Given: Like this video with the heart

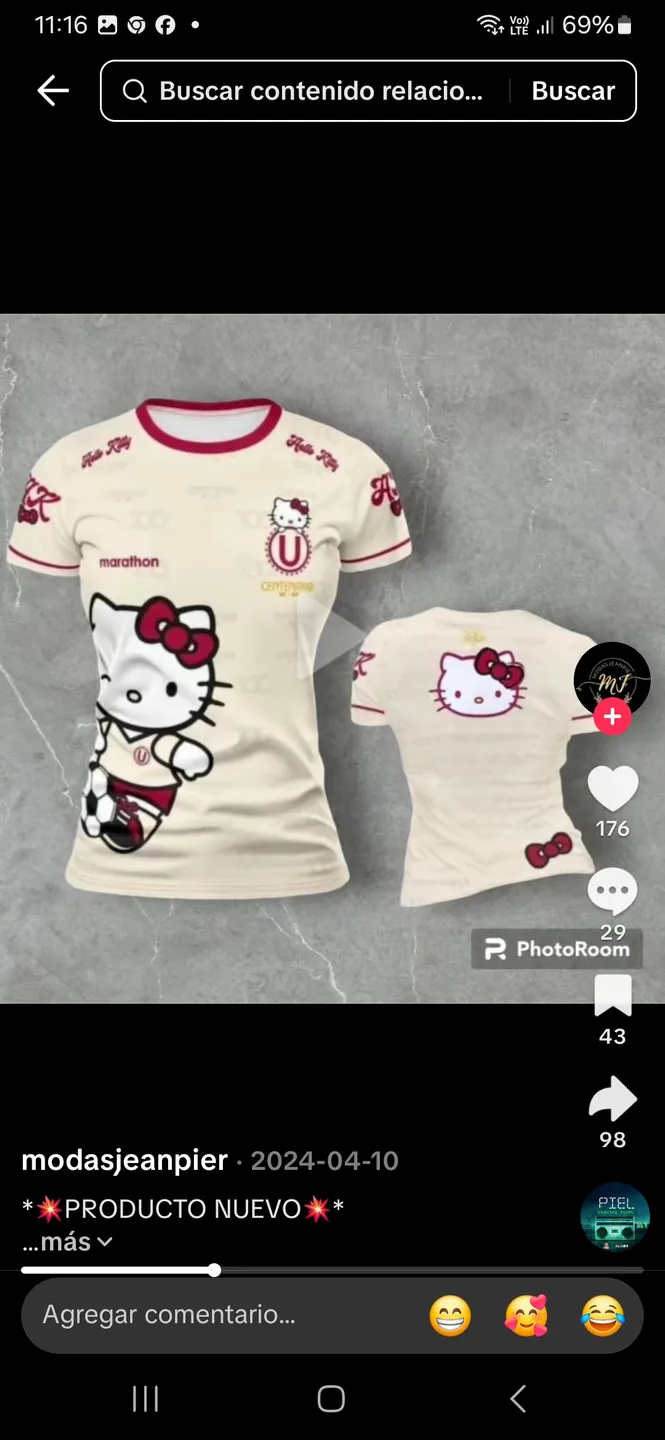Looking at the screenshot, I should click(612, 789).
